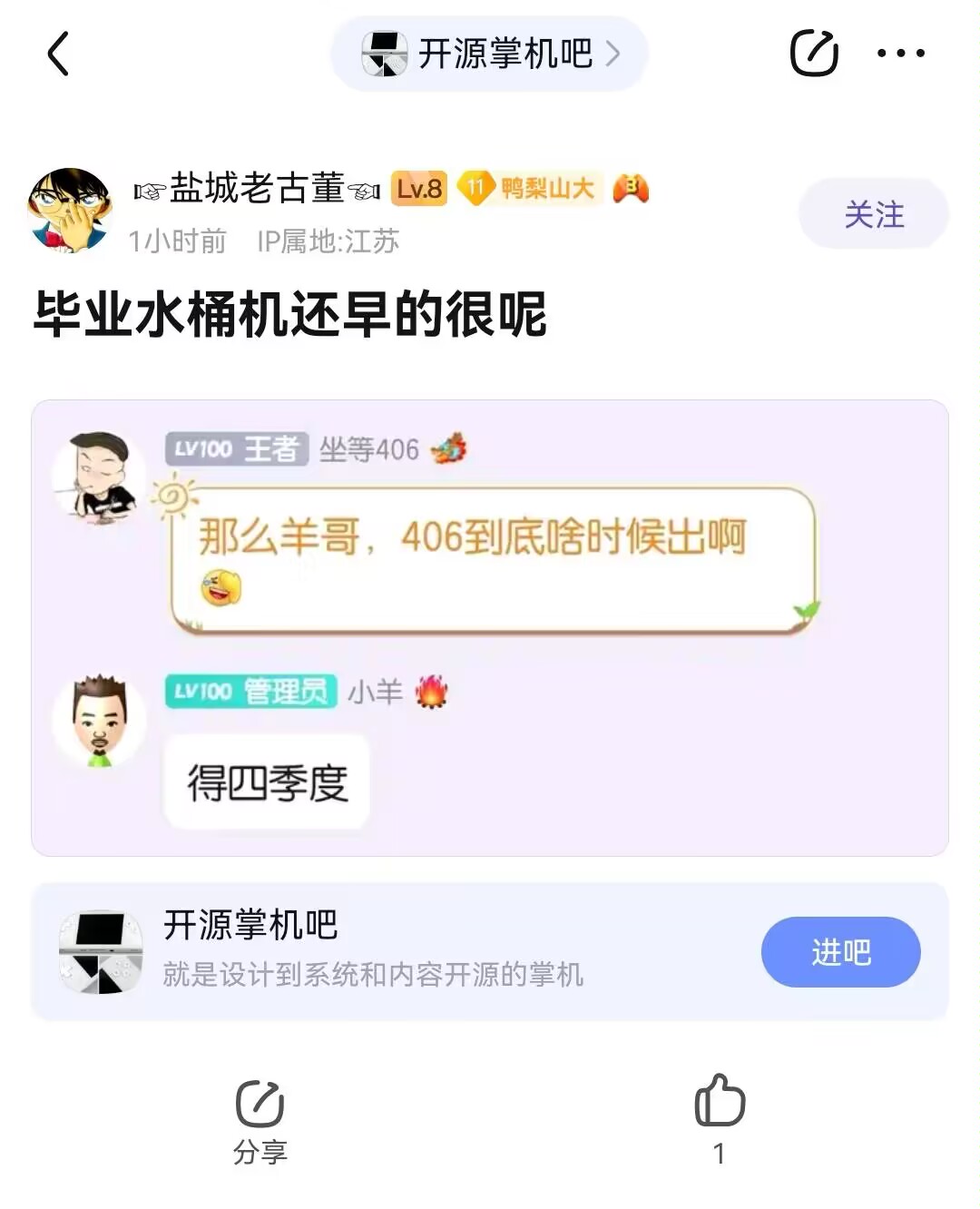
Task: Open the 开源掌机吧 forum chip at top
Action: (x=490, y=54)
